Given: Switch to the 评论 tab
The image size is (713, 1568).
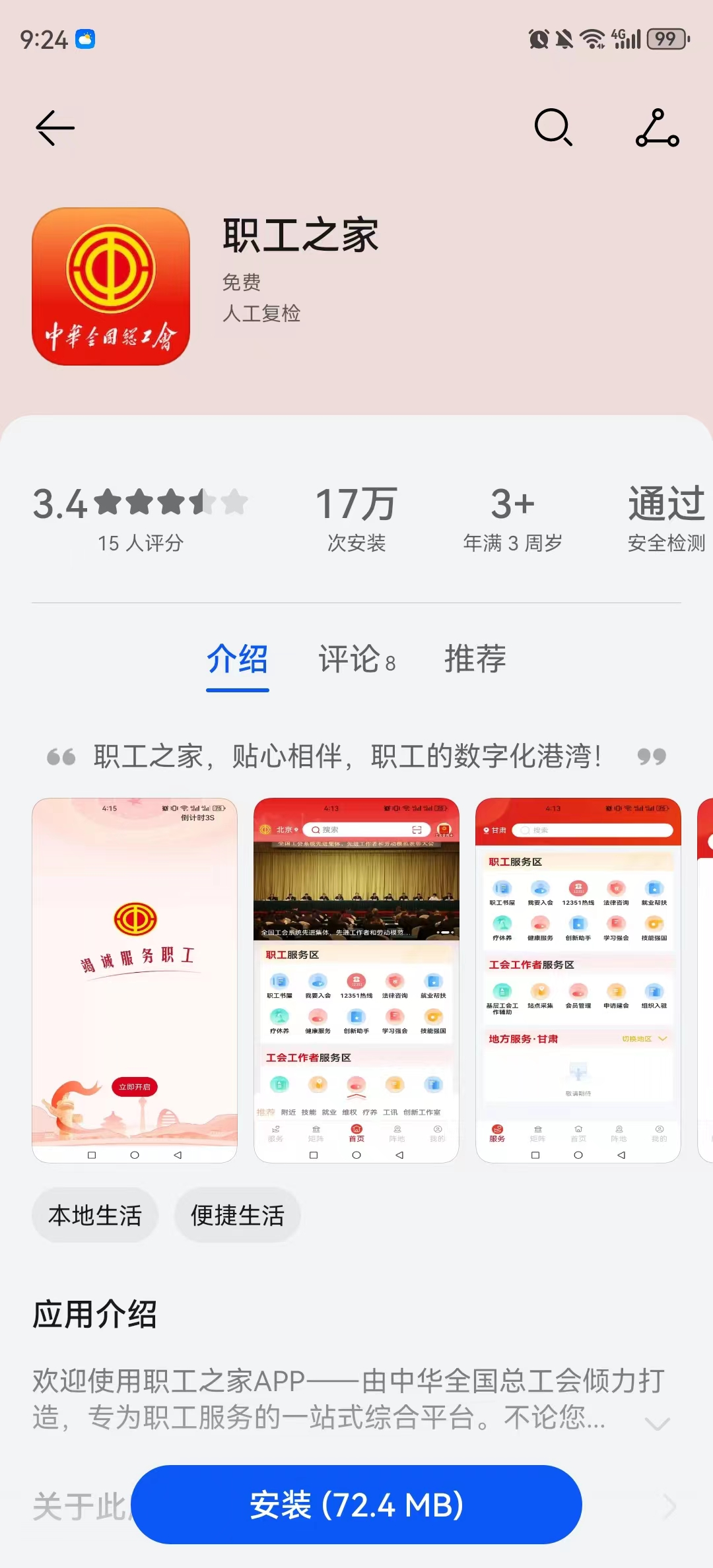Looking at the screenshot, I should (356, 659).
